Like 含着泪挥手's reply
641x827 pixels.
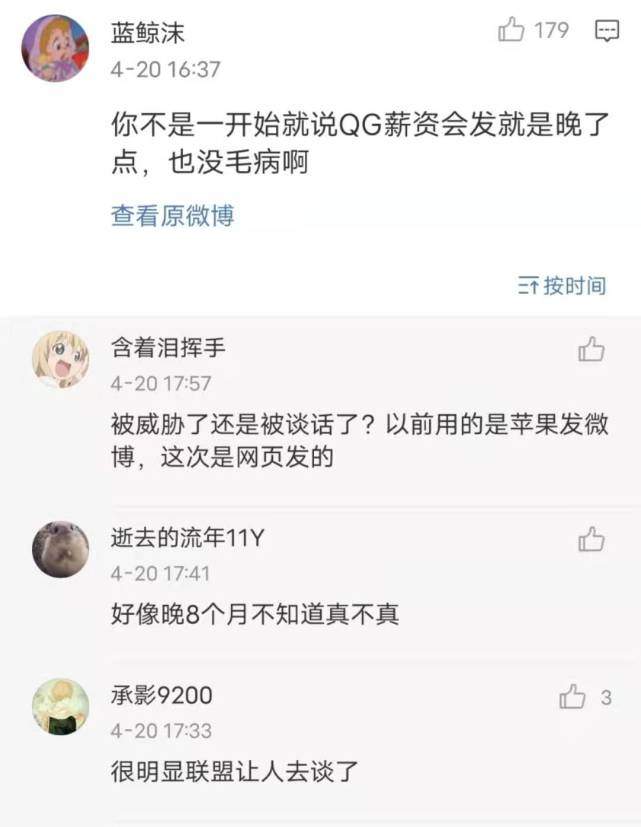[x=591, y=349]
